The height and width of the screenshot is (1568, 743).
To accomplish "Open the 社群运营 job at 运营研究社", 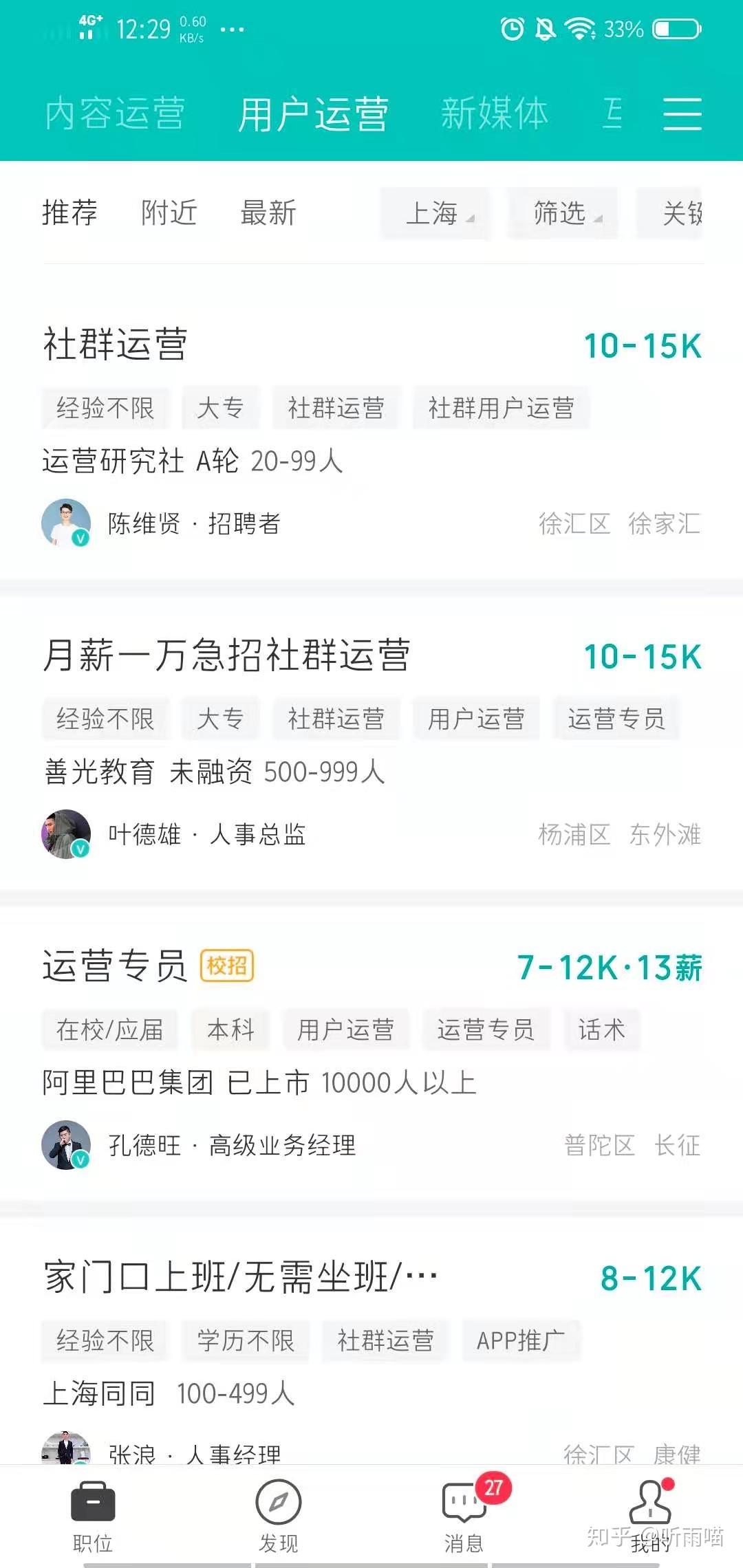I will (116, 344).
